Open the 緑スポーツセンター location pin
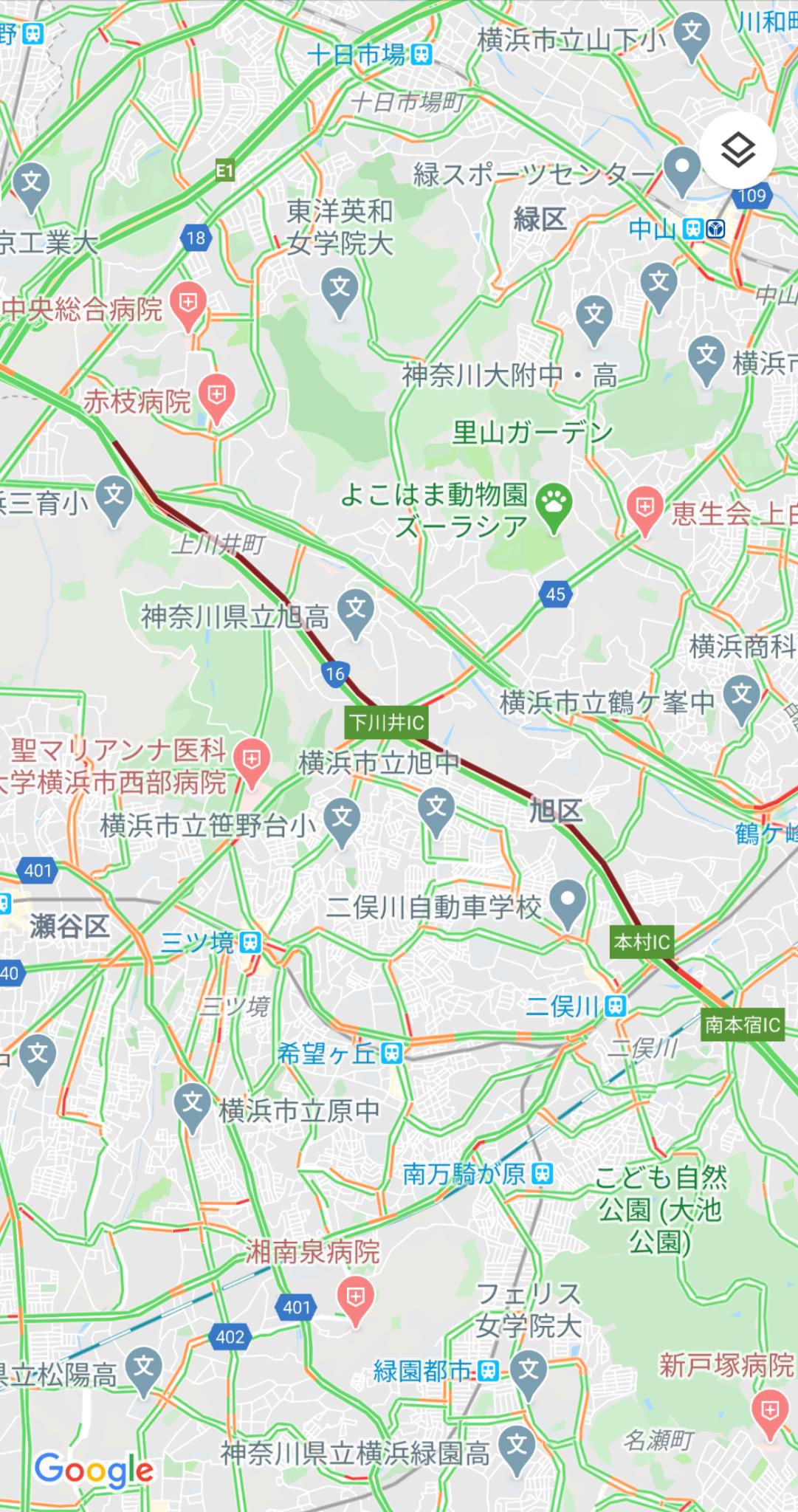 click(682, 172)
